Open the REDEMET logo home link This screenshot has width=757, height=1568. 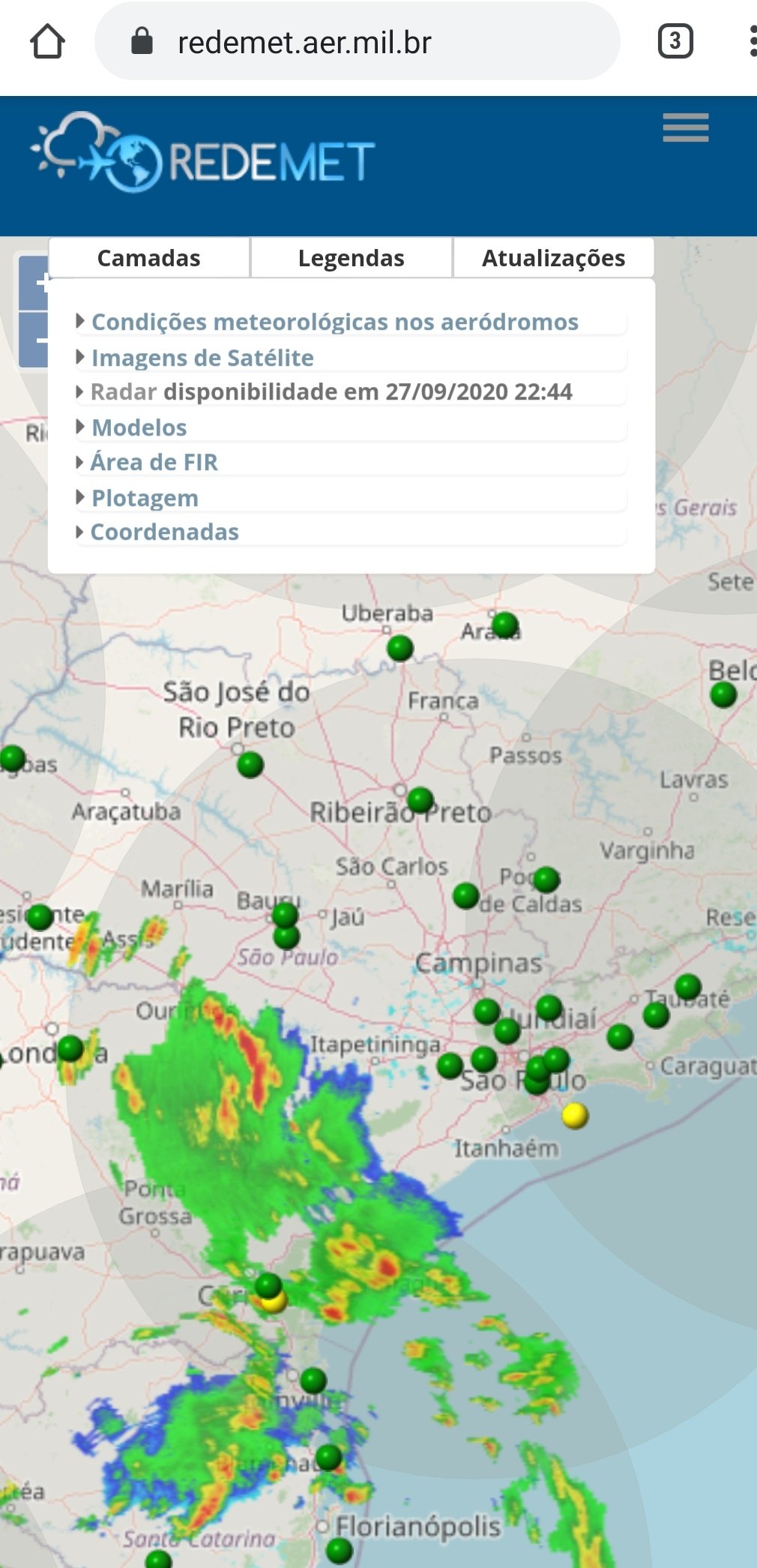click(202, 152)
